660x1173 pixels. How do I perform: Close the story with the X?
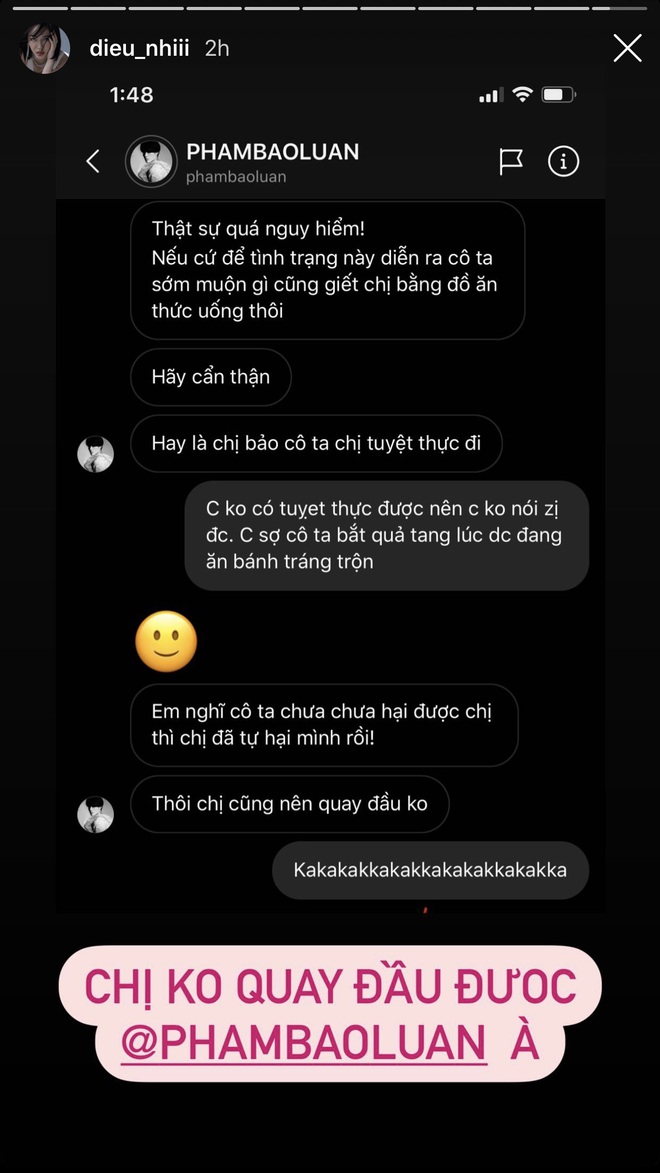627,48
